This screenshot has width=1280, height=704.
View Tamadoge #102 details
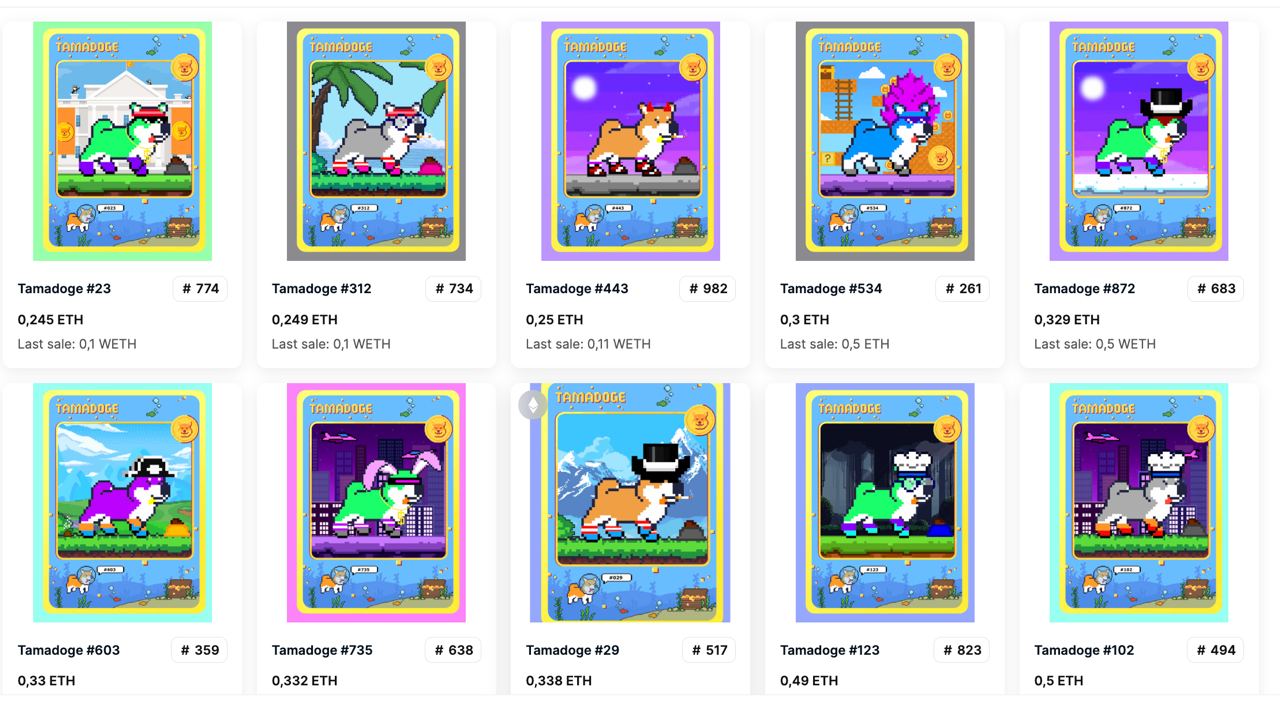coord(1138,502)
